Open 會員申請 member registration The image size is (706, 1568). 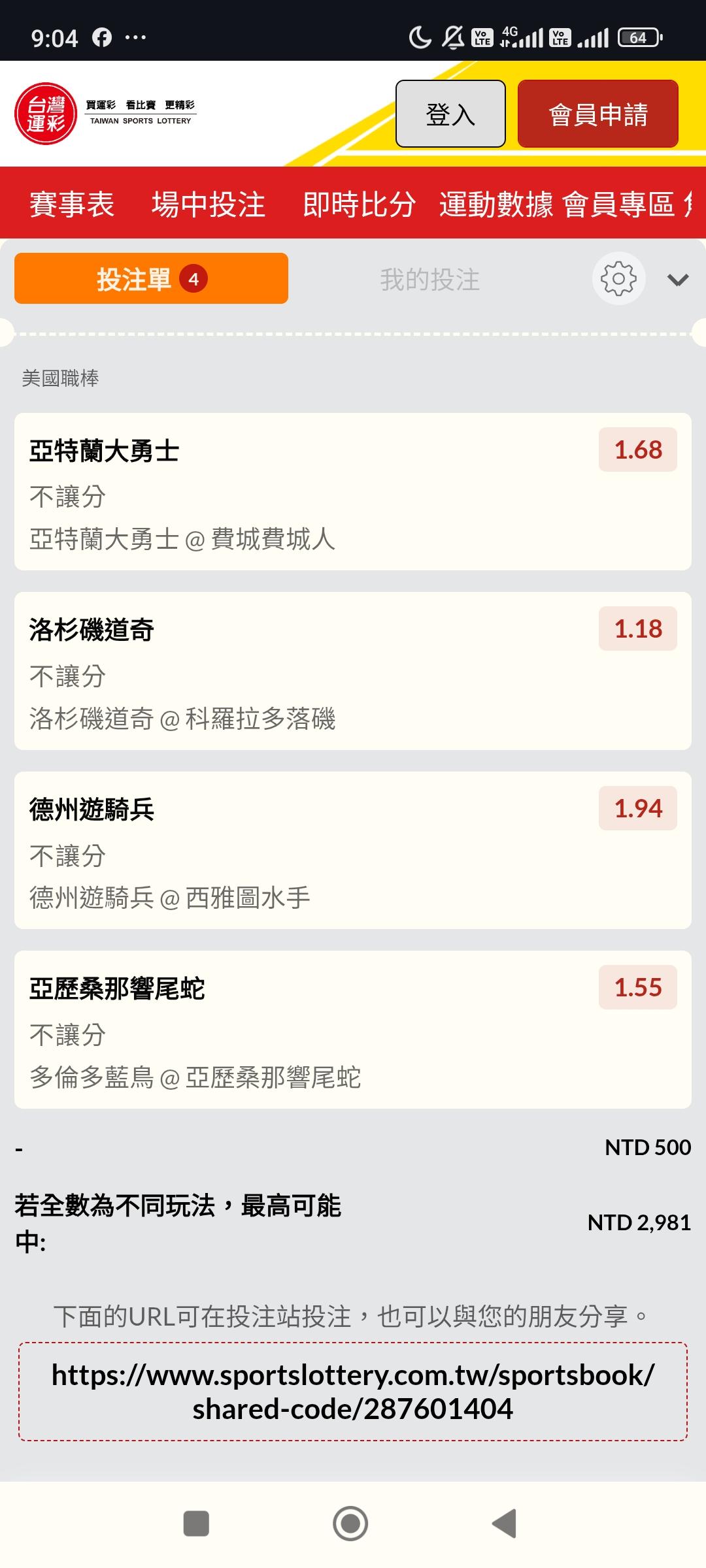597,114
